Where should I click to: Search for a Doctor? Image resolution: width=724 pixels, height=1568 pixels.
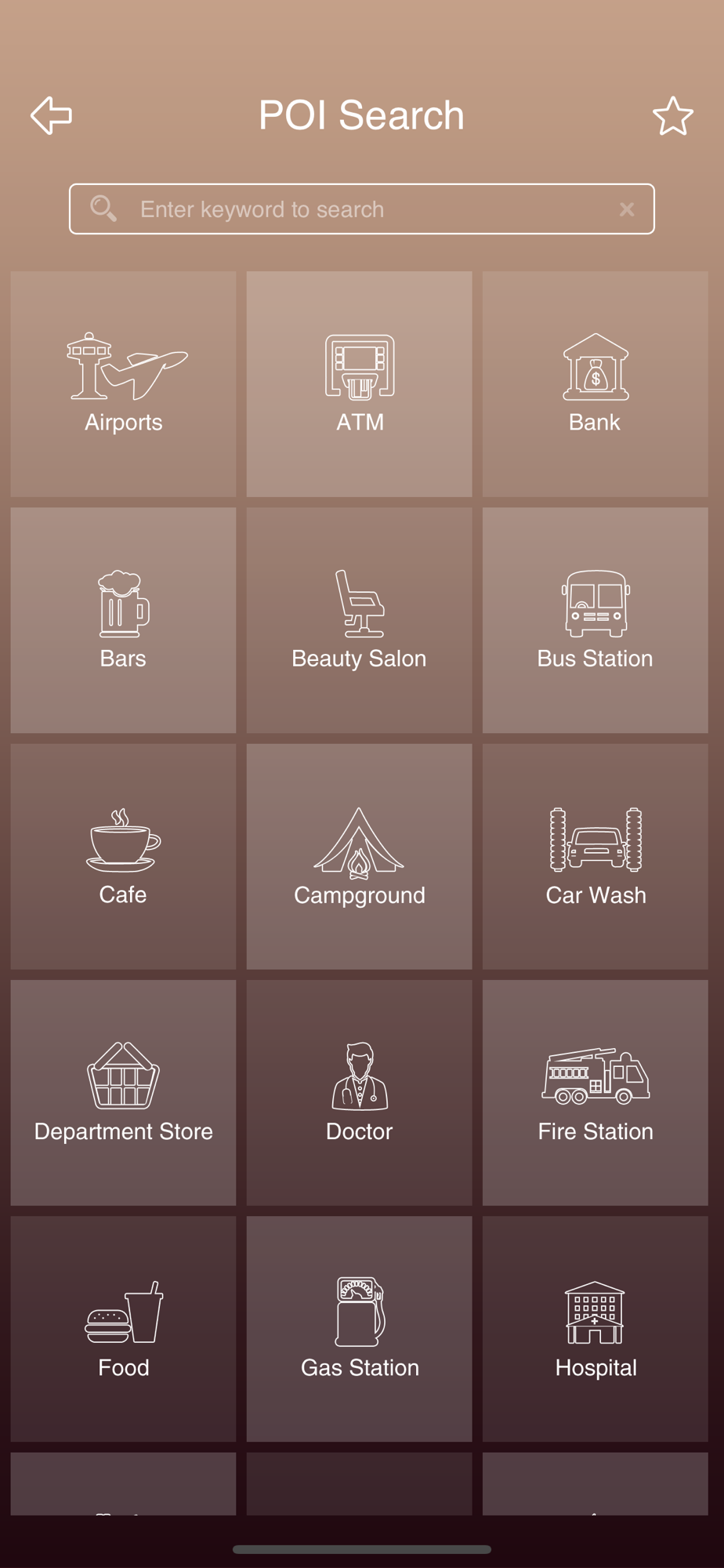(x=360, y=1093)
